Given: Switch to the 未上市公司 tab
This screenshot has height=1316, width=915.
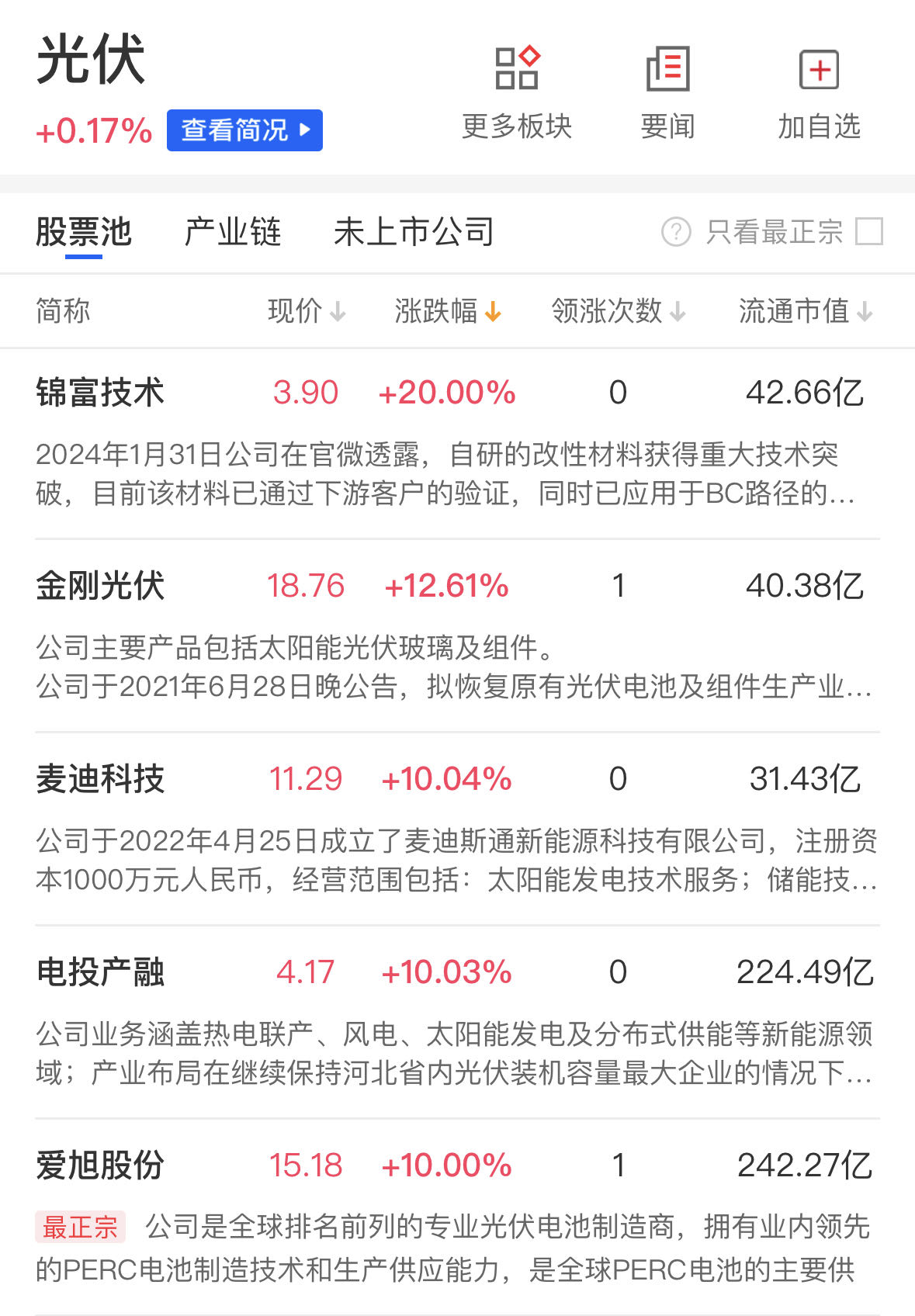Looking at the screenshot, I should pos(414,232).
